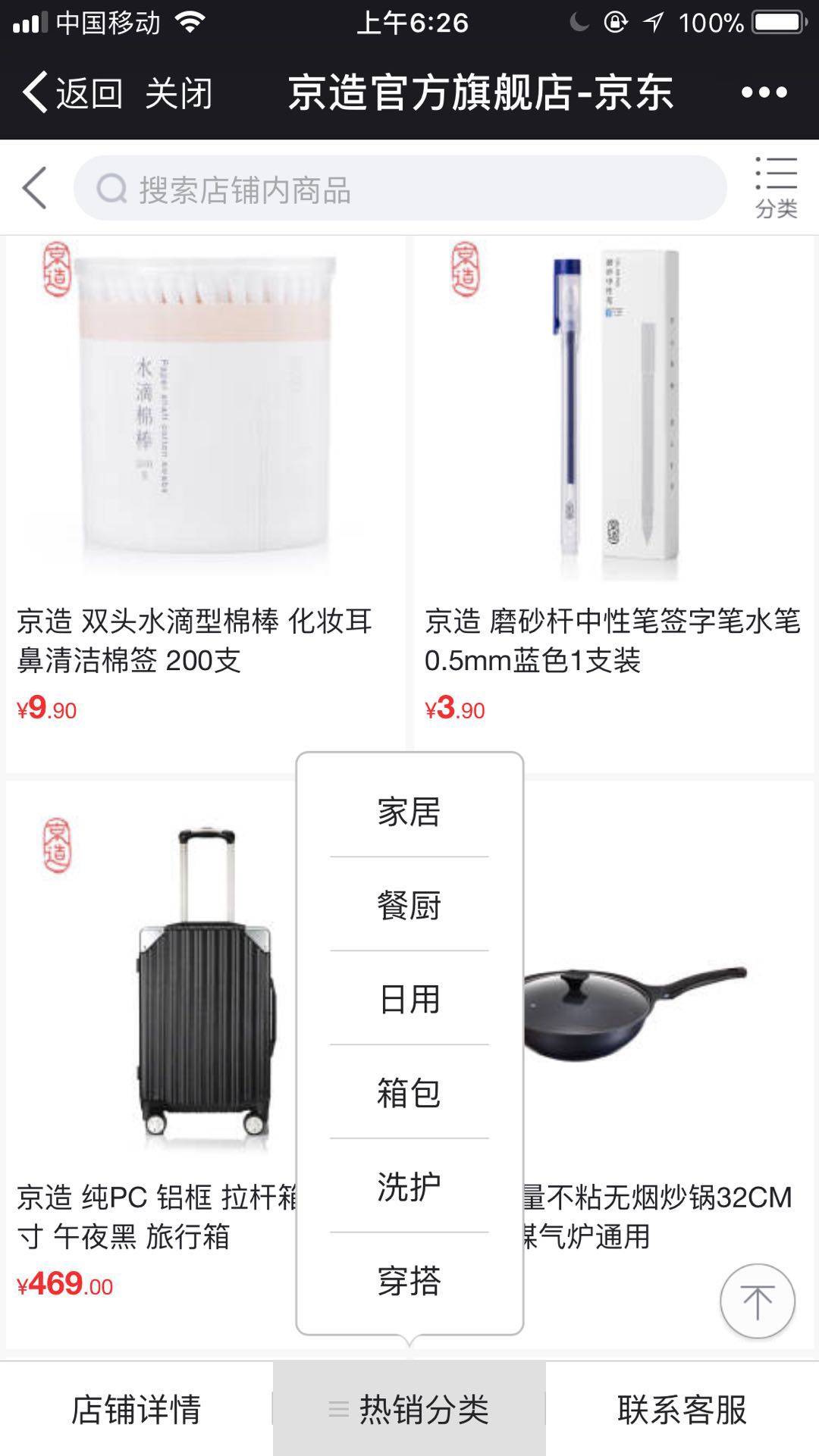
Task: Select 家居 in the popup menu
Action: tap(409, 812)
